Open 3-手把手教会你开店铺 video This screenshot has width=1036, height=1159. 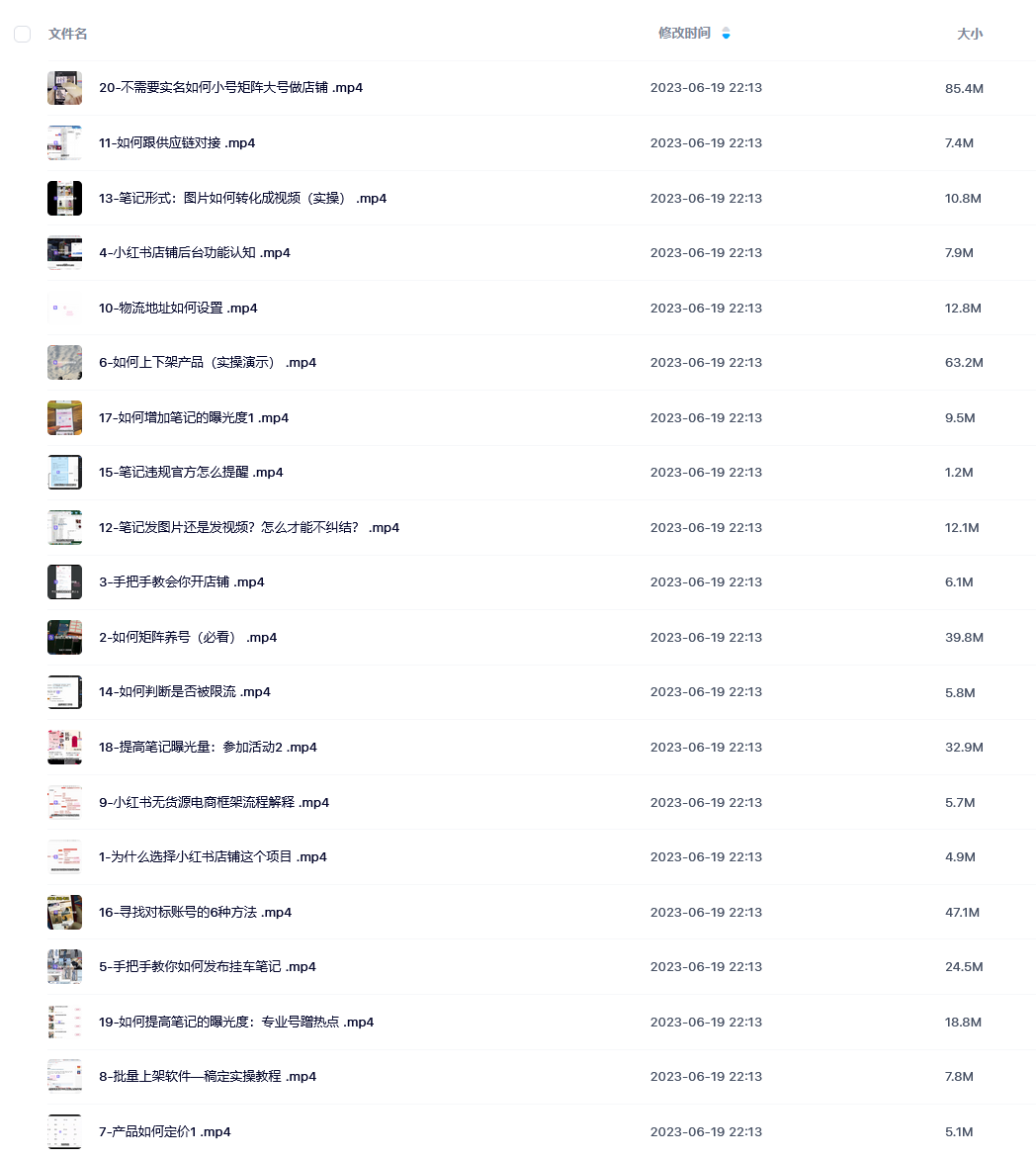pyautogui.click(x=181, y=582)
